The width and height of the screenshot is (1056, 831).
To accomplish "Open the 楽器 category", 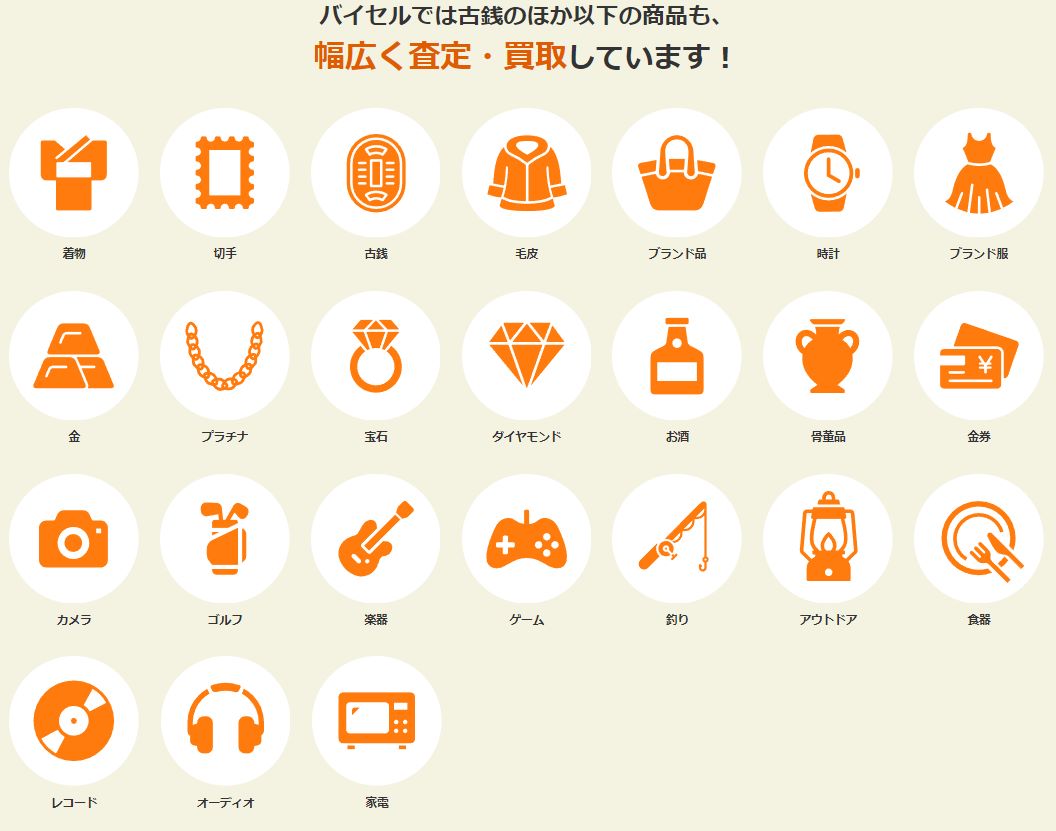I will coord(376,539).
